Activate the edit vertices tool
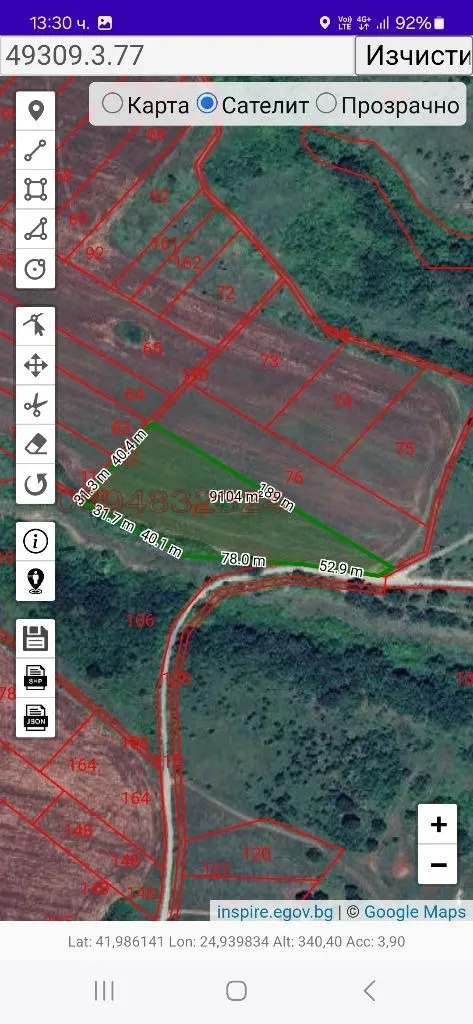This screenshot has width=473, height=1024. point(35,326)
